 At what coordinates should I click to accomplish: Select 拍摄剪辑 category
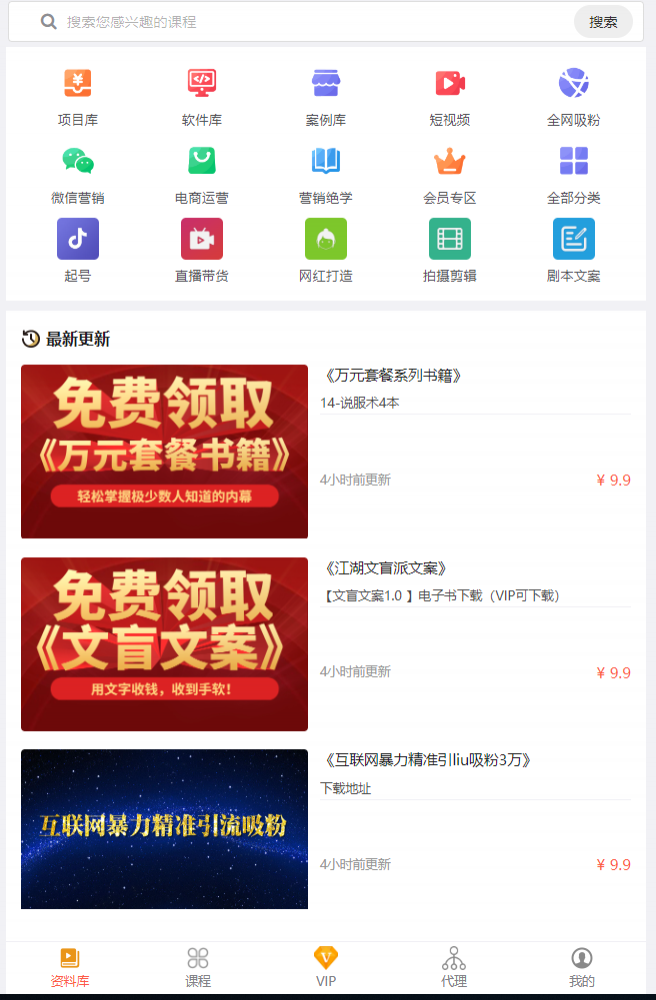point(450,252)
